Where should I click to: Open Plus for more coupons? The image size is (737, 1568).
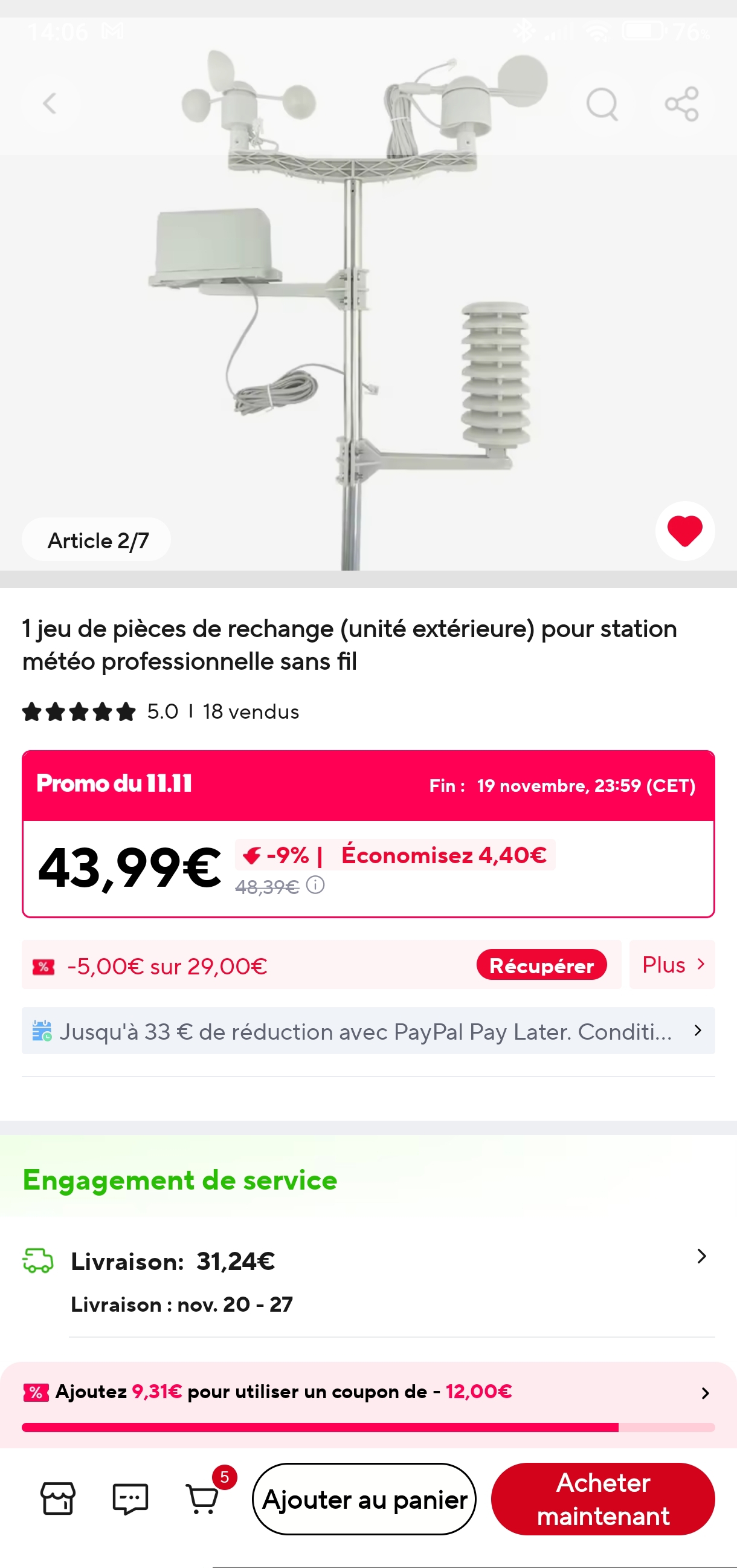pyautogui.click(x=672, y=965)
